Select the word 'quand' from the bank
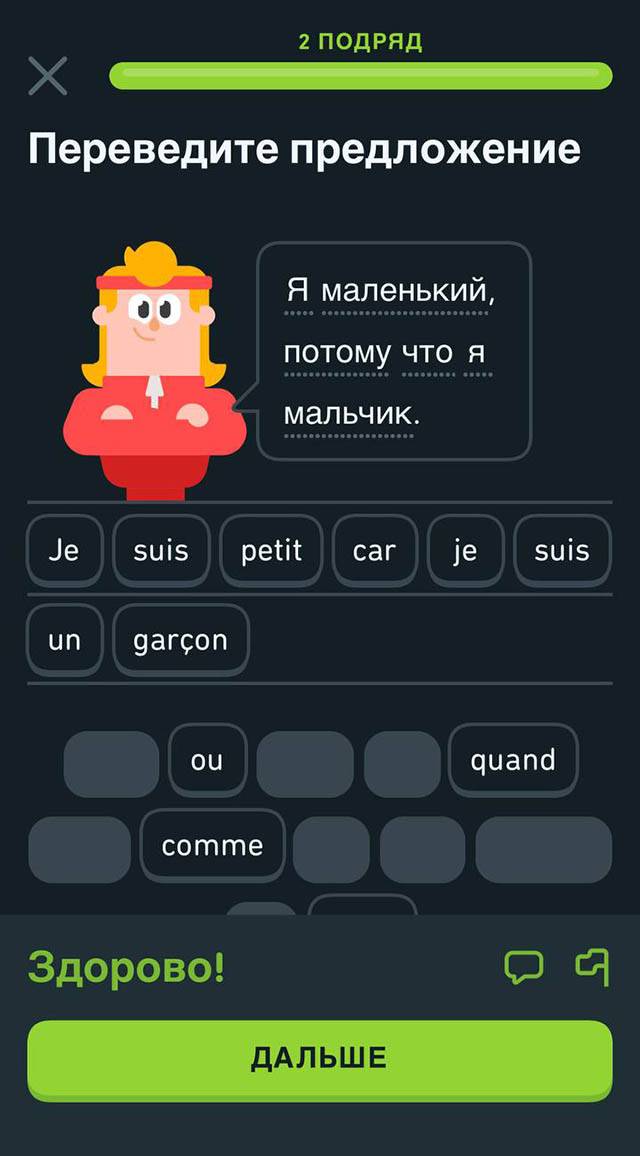This screenshot has height=1156, width=640. tap(513, 761)
